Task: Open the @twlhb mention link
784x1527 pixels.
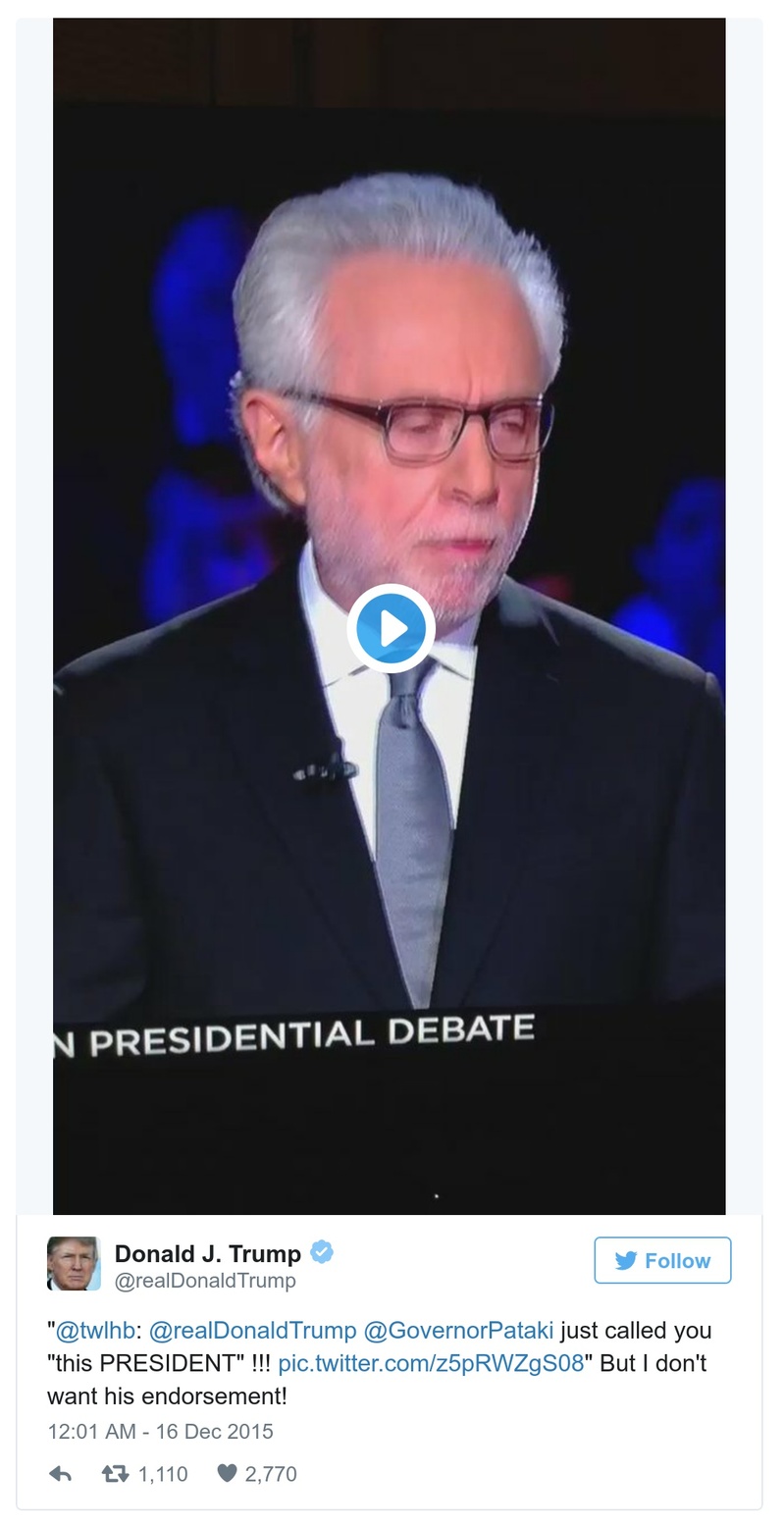Action: (94, 1331)
